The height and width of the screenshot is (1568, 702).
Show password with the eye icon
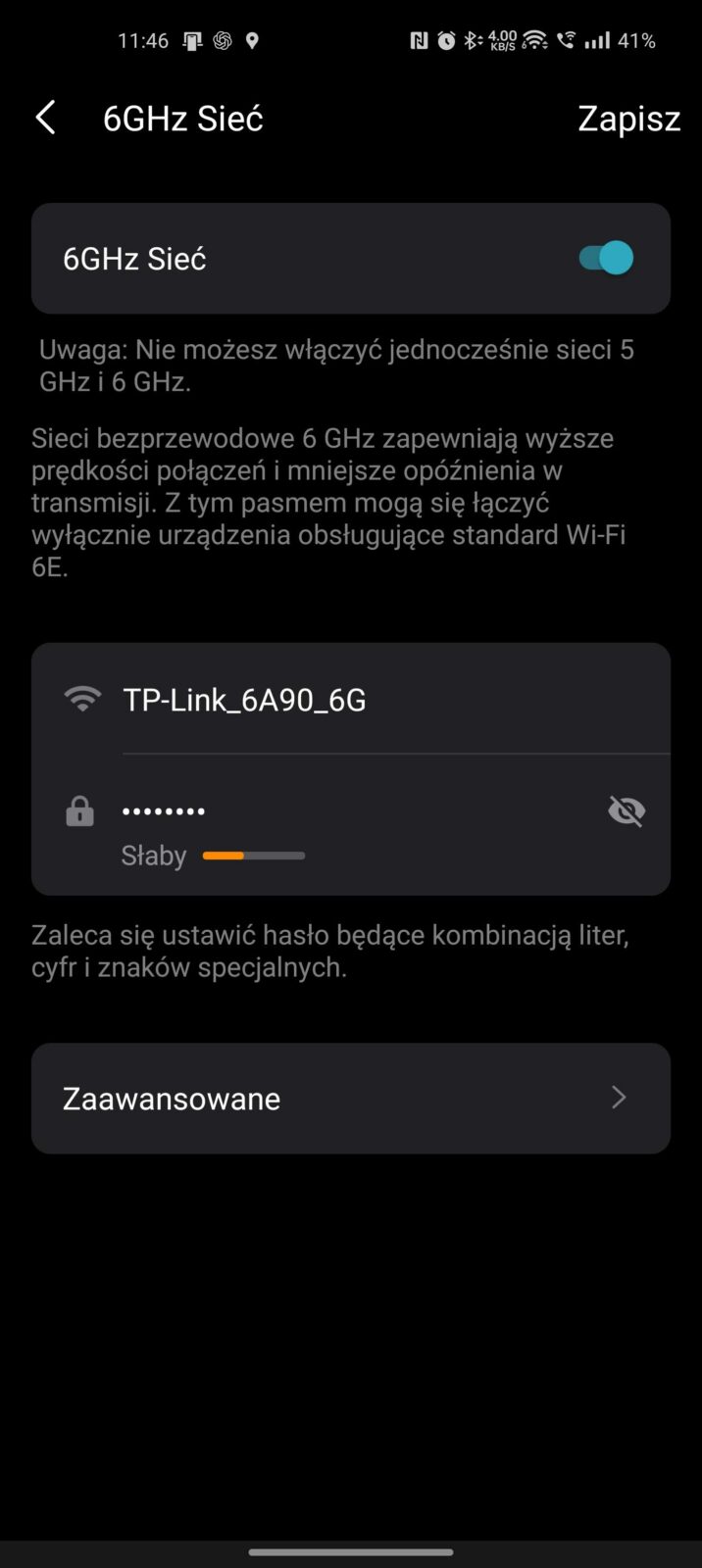pos(627,811)
